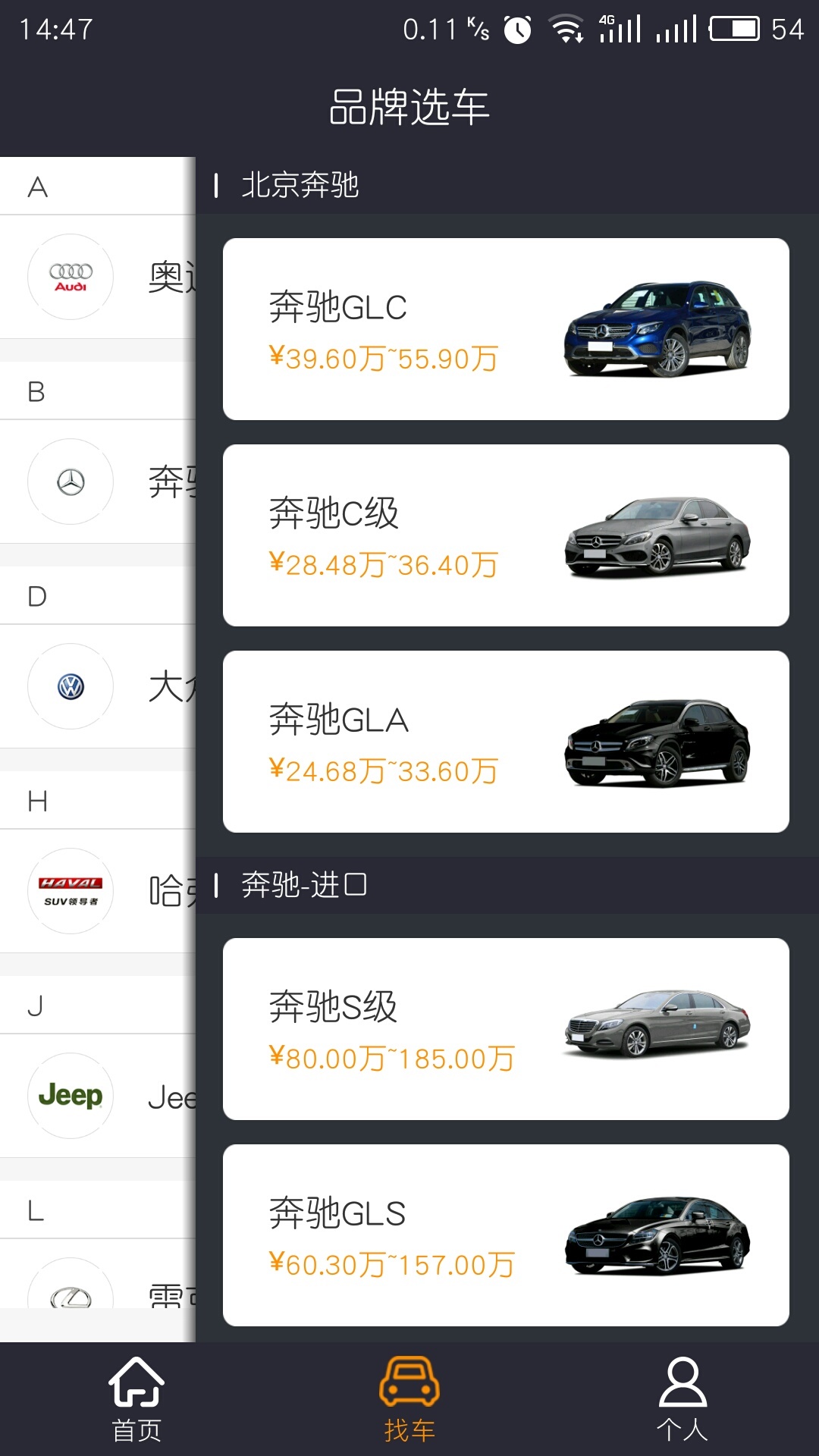View details for 奔驰GLA
819x1456 pixels.
[x=506, y=742]
